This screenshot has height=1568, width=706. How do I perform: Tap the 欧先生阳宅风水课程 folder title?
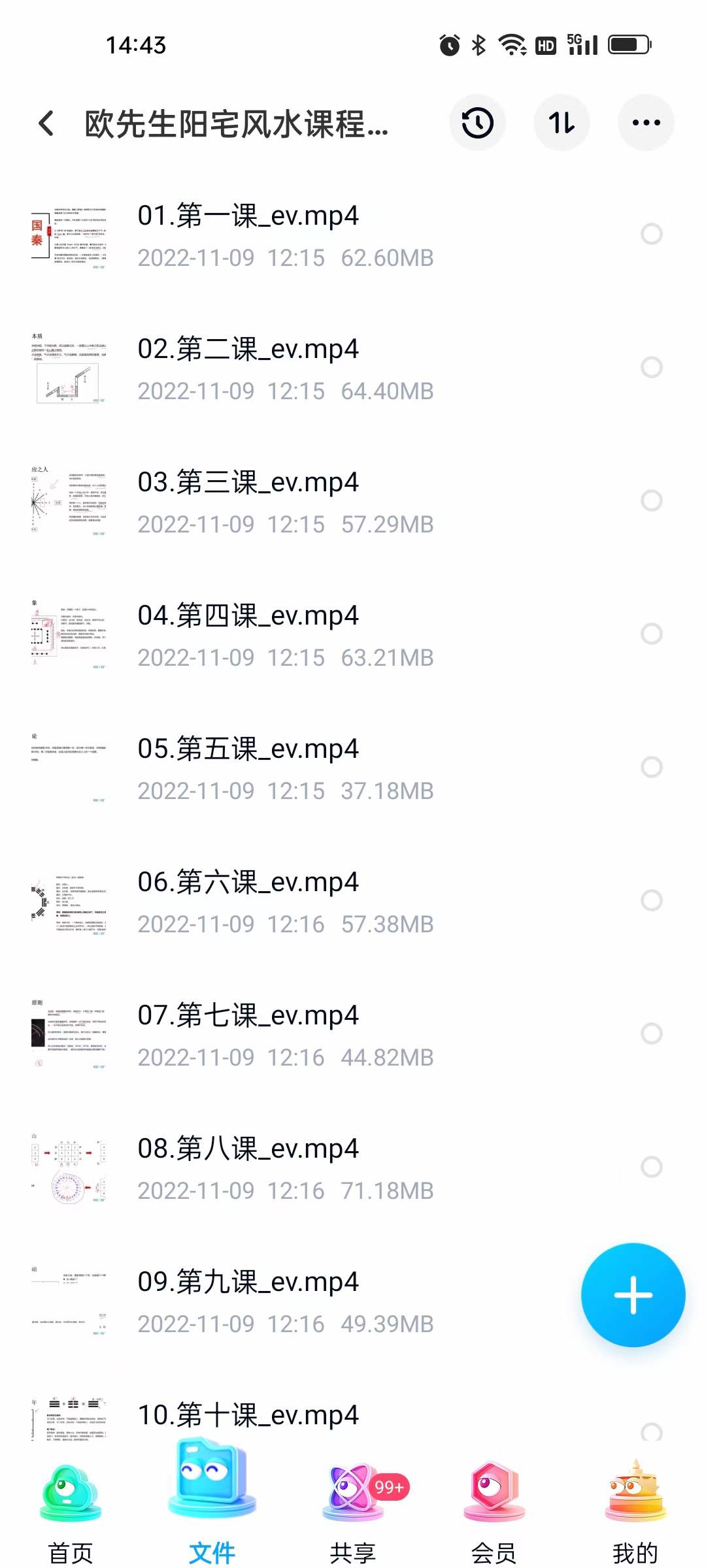[x=235, y=123]
